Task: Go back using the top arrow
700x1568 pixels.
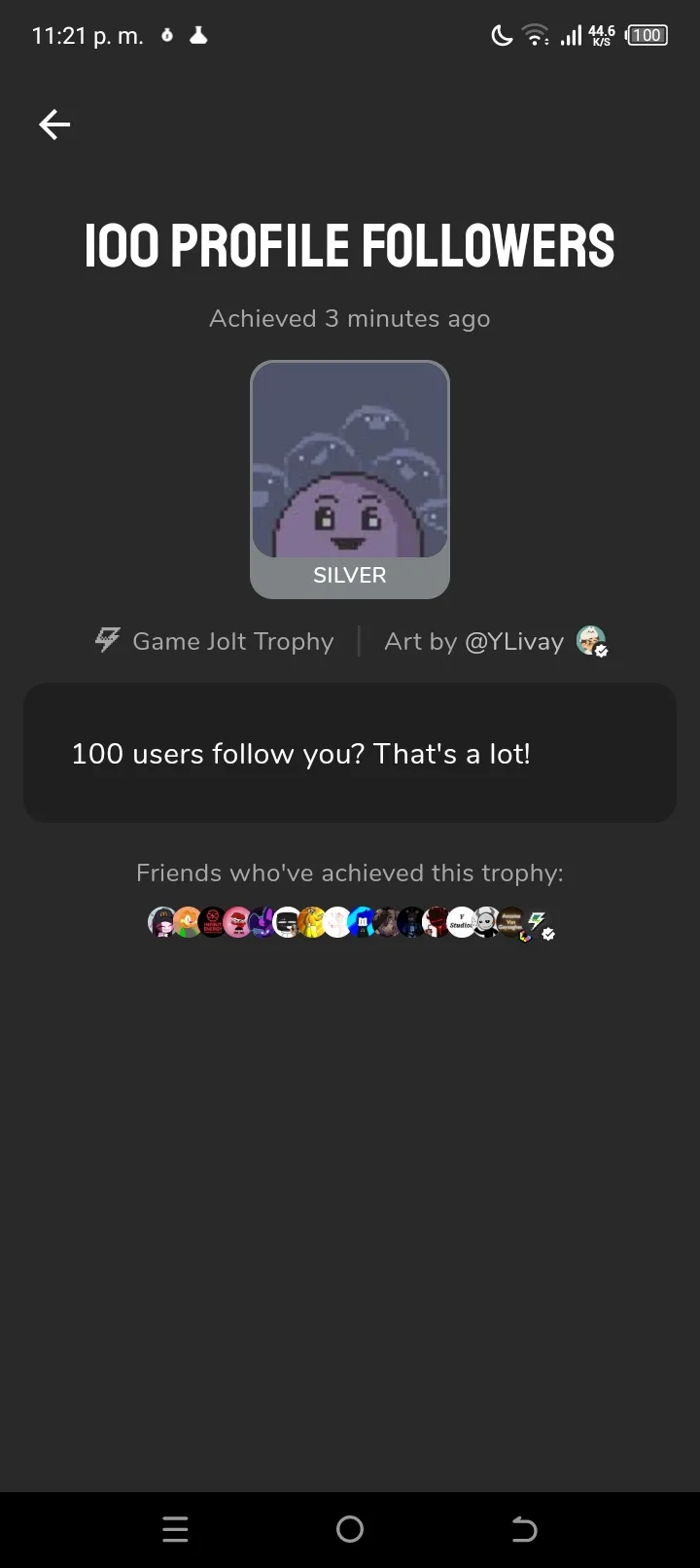Action: [x=54, y=125]
